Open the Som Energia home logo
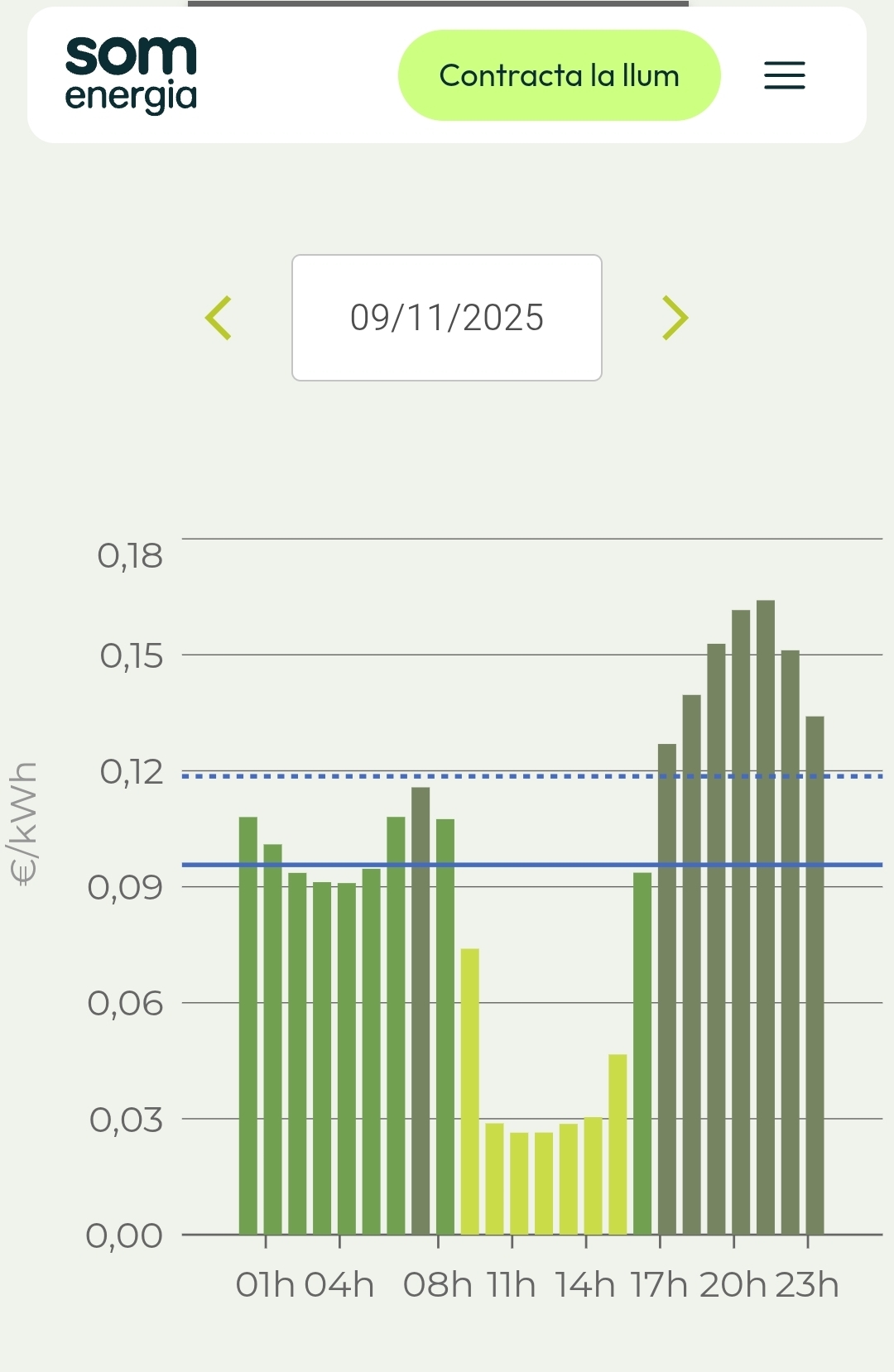 coord(131,74)
